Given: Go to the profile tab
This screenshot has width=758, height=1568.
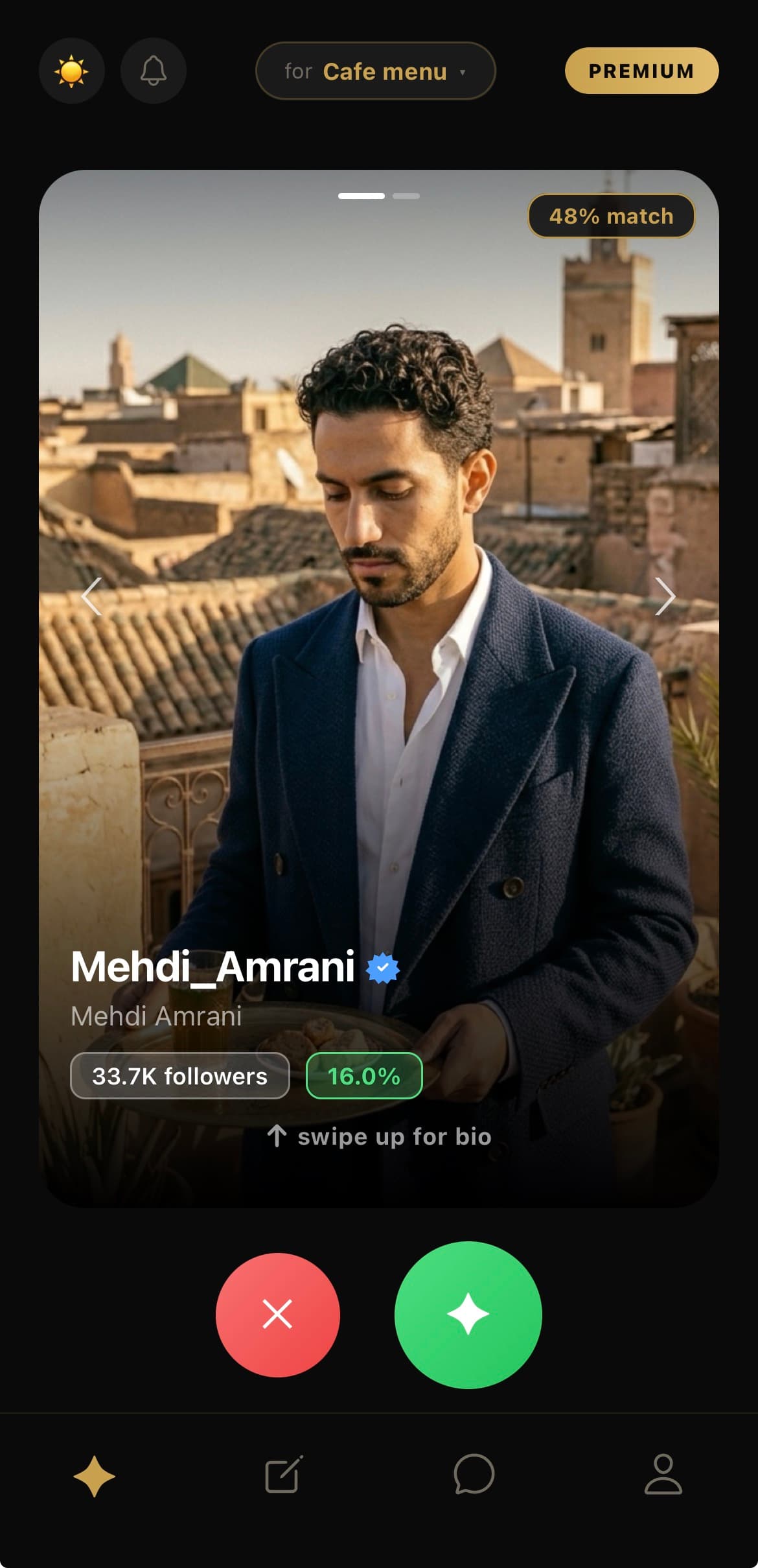Looking at the screenshot, I should [x=663, y=1475].
